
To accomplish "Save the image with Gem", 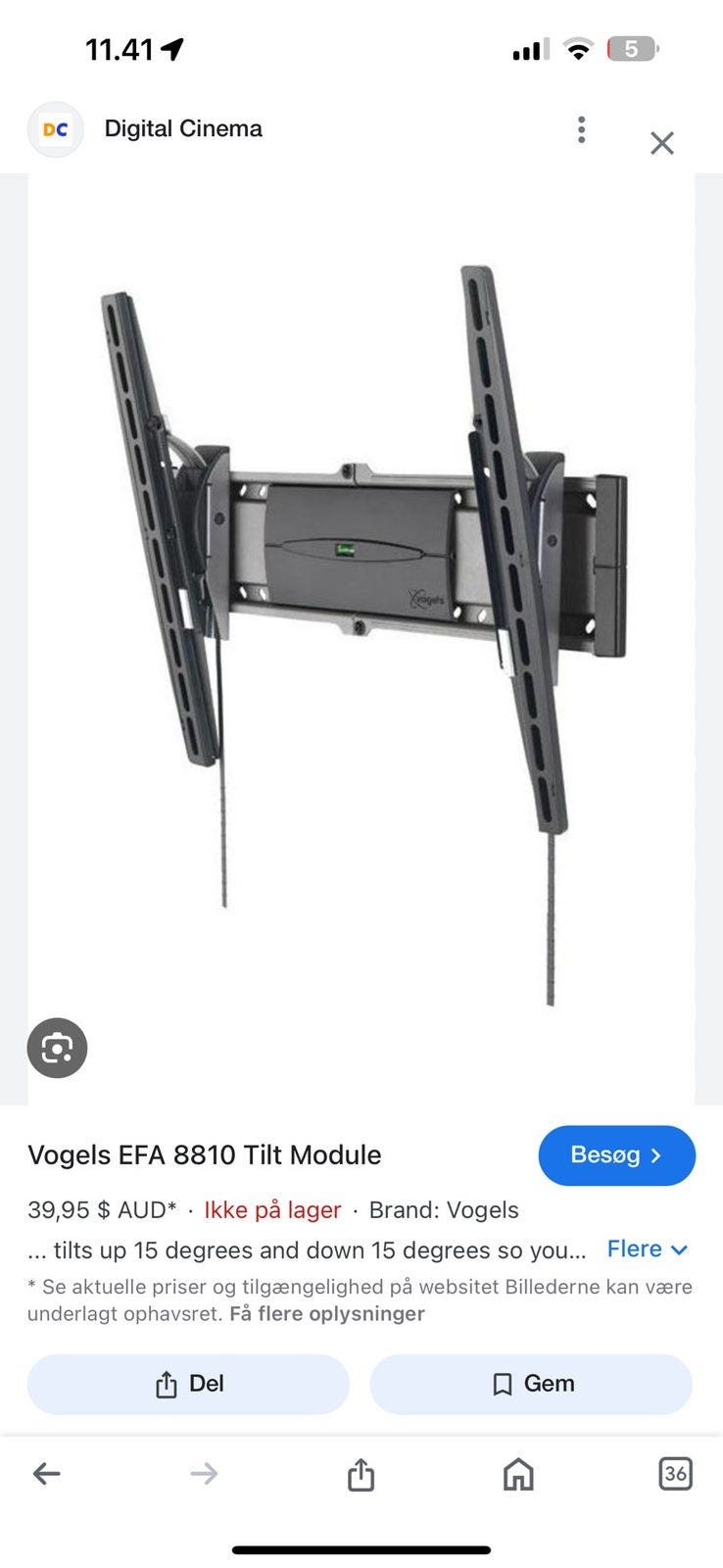I will [x=531, y=1384].
